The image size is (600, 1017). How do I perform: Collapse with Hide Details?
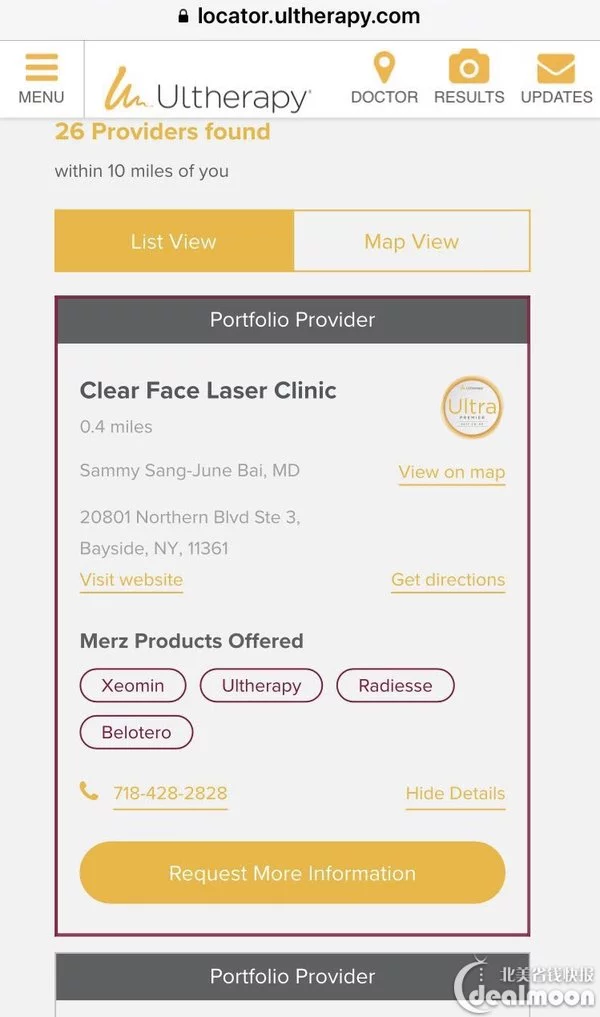coord(455,793)
